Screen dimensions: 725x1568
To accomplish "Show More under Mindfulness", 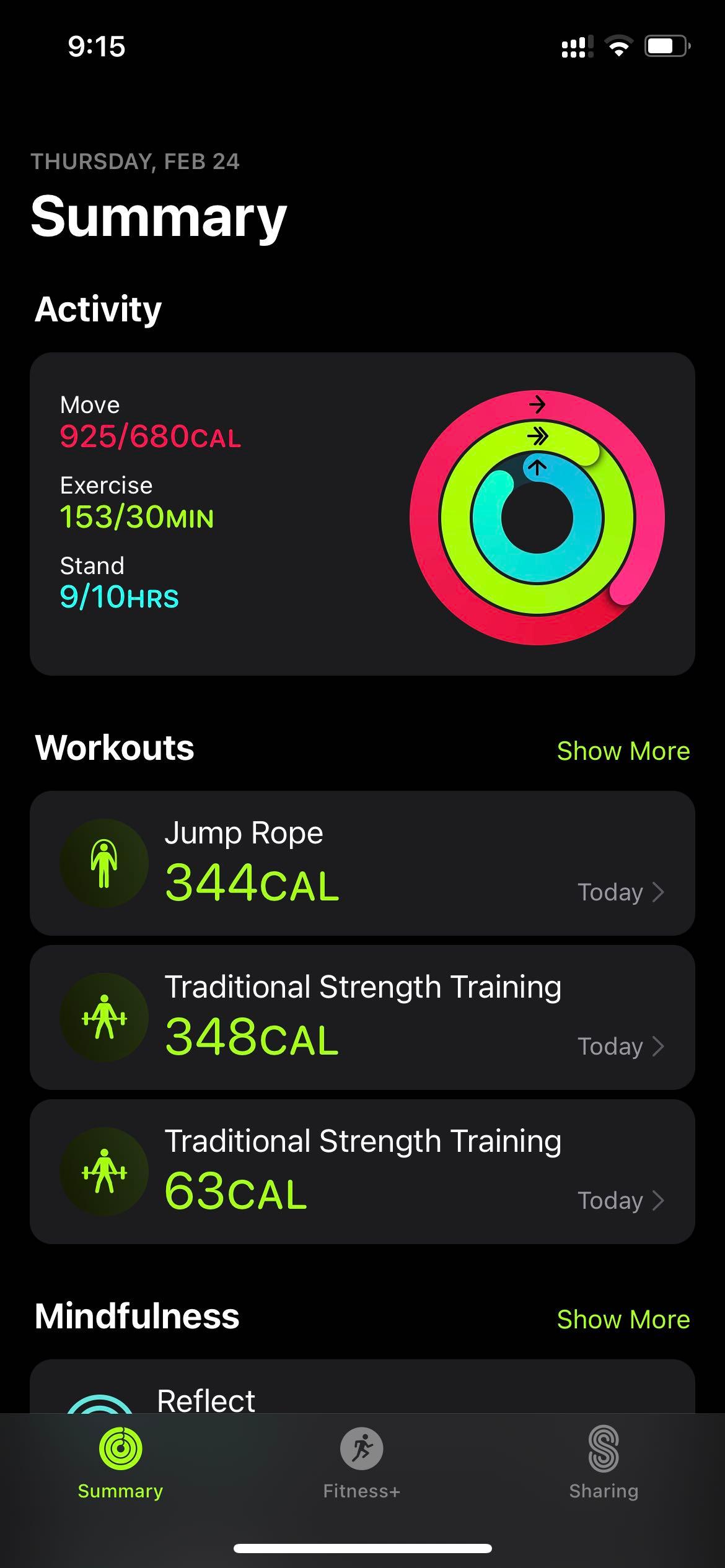I will click(x=623, y=1320).
